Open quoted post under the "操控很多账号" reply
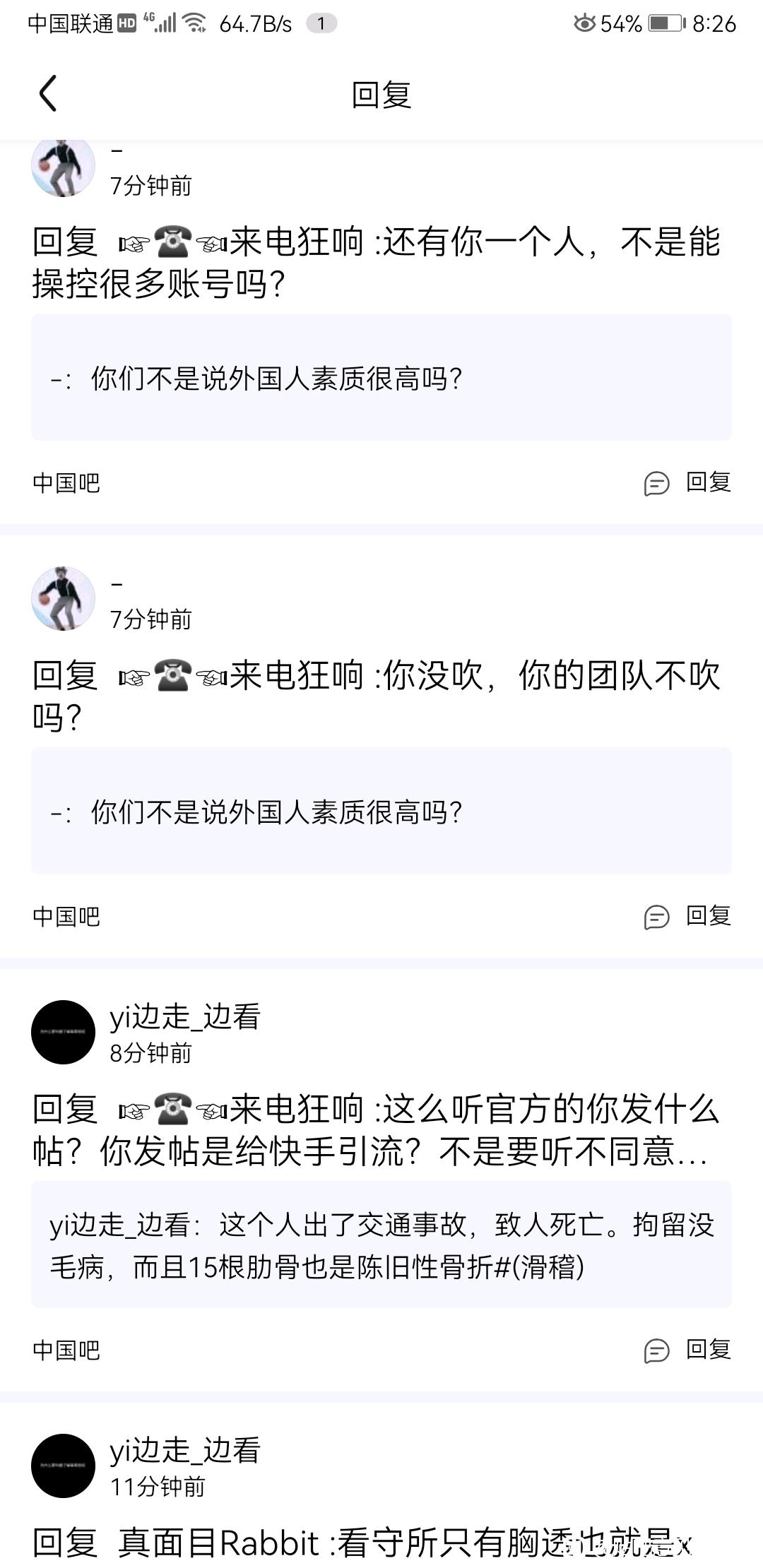 pos(381,378)
